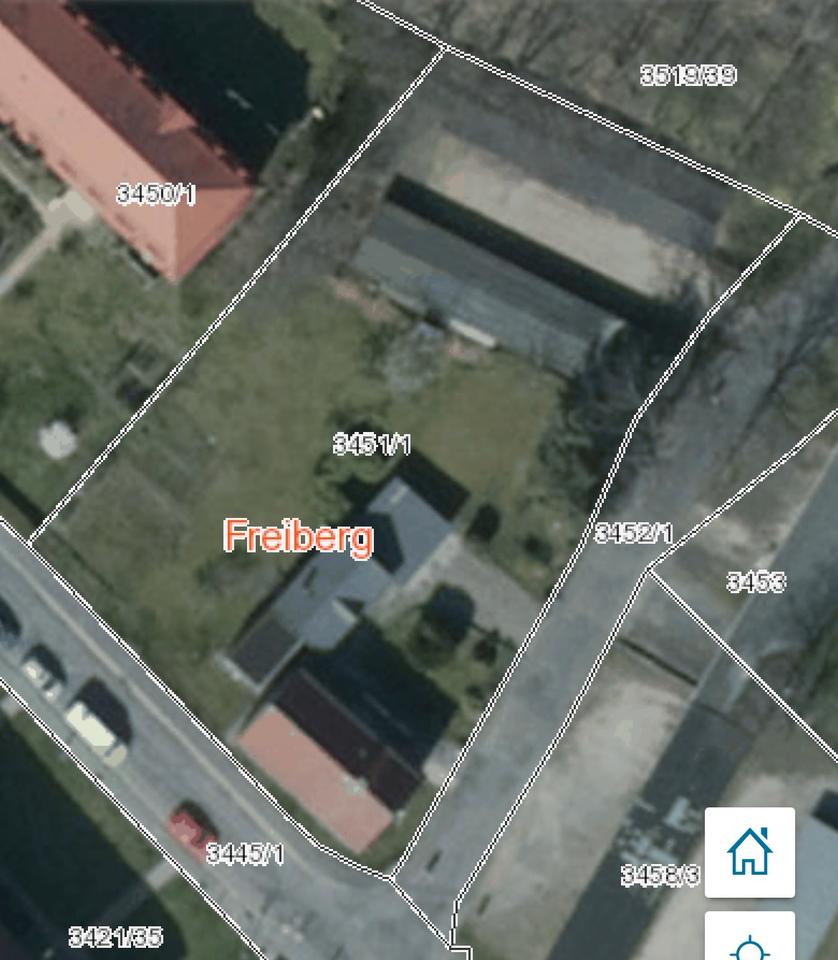Center map on my location
This screenshot has width=838, height=960.
(x=749, y=942)
